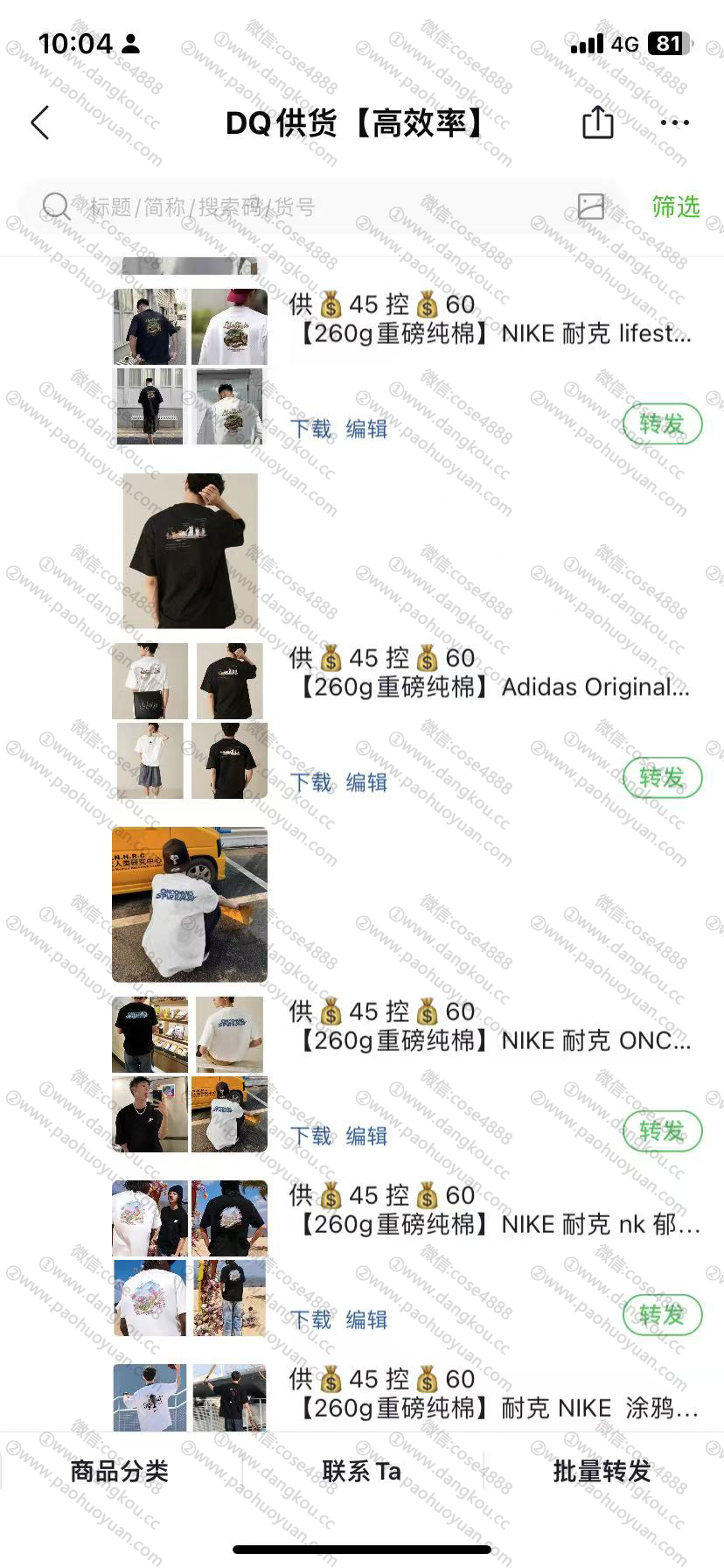Download the NIKE 耐克 lifest item

coord(311,429)
